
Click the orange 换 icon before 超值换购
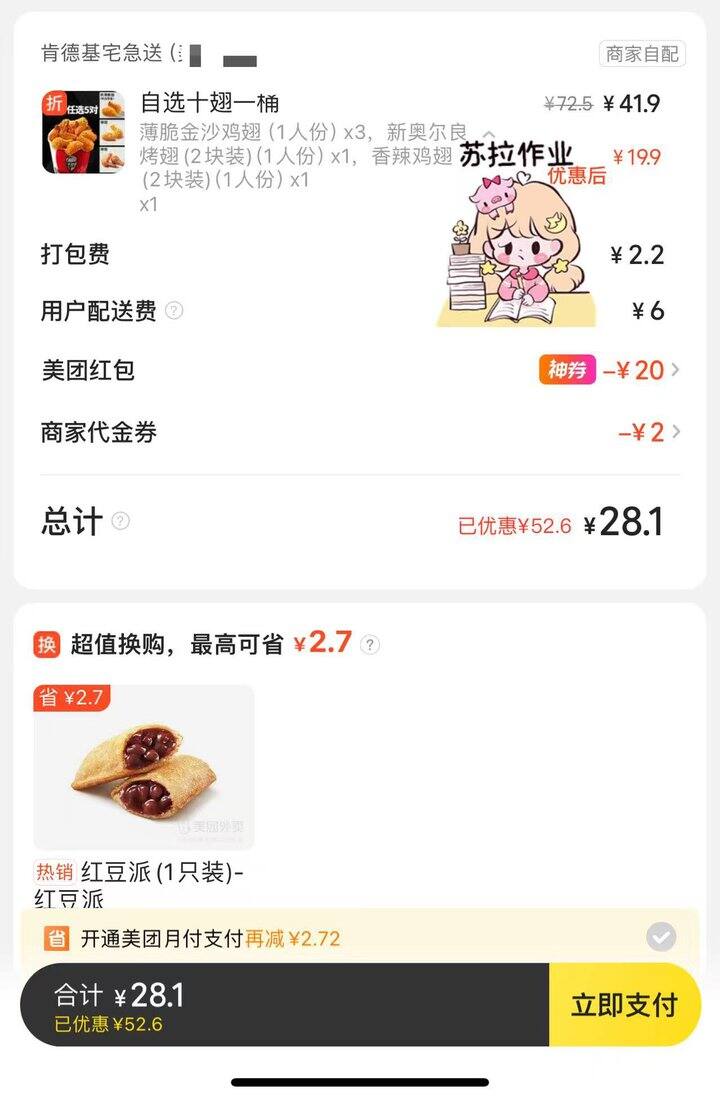click(x=42, y=644)
